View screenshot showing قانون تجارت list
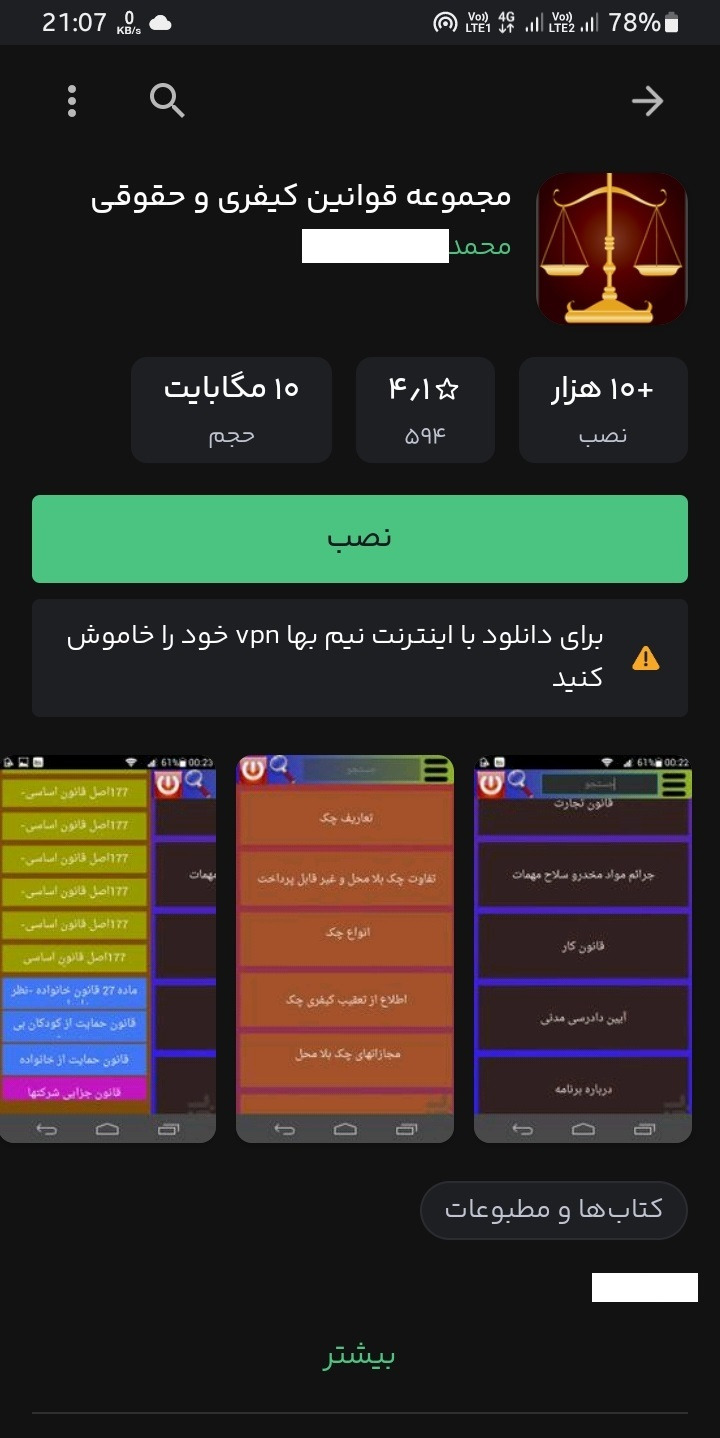The image size is (720, 1438). [582, 948]
